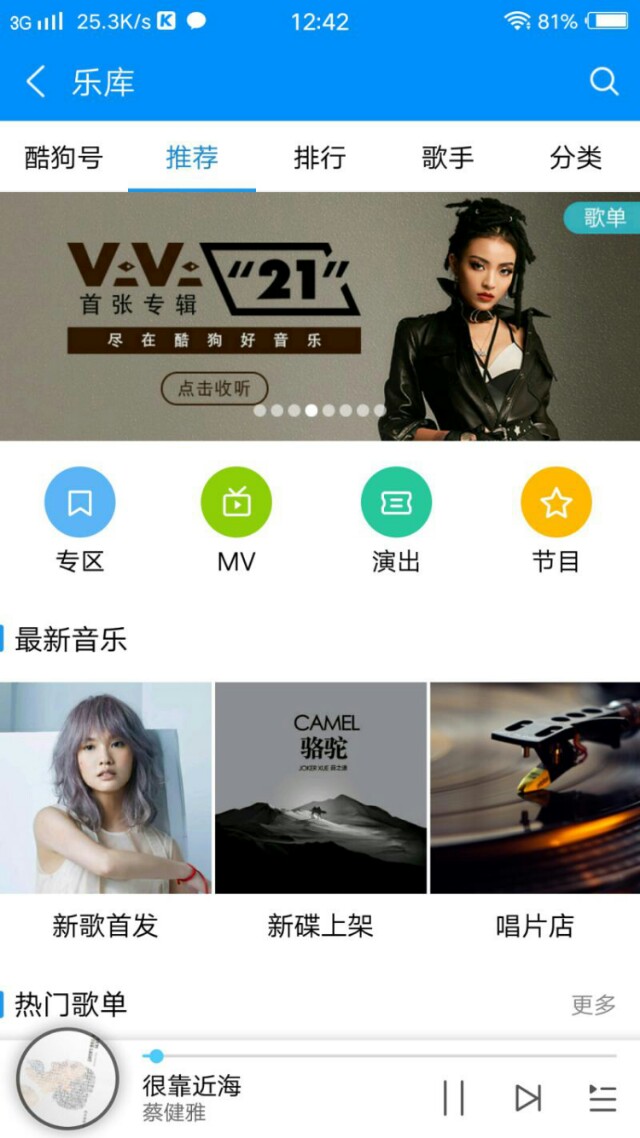The image size is (640, 1138).
Task: Open the 专区 section
Action: coord(80,502)
